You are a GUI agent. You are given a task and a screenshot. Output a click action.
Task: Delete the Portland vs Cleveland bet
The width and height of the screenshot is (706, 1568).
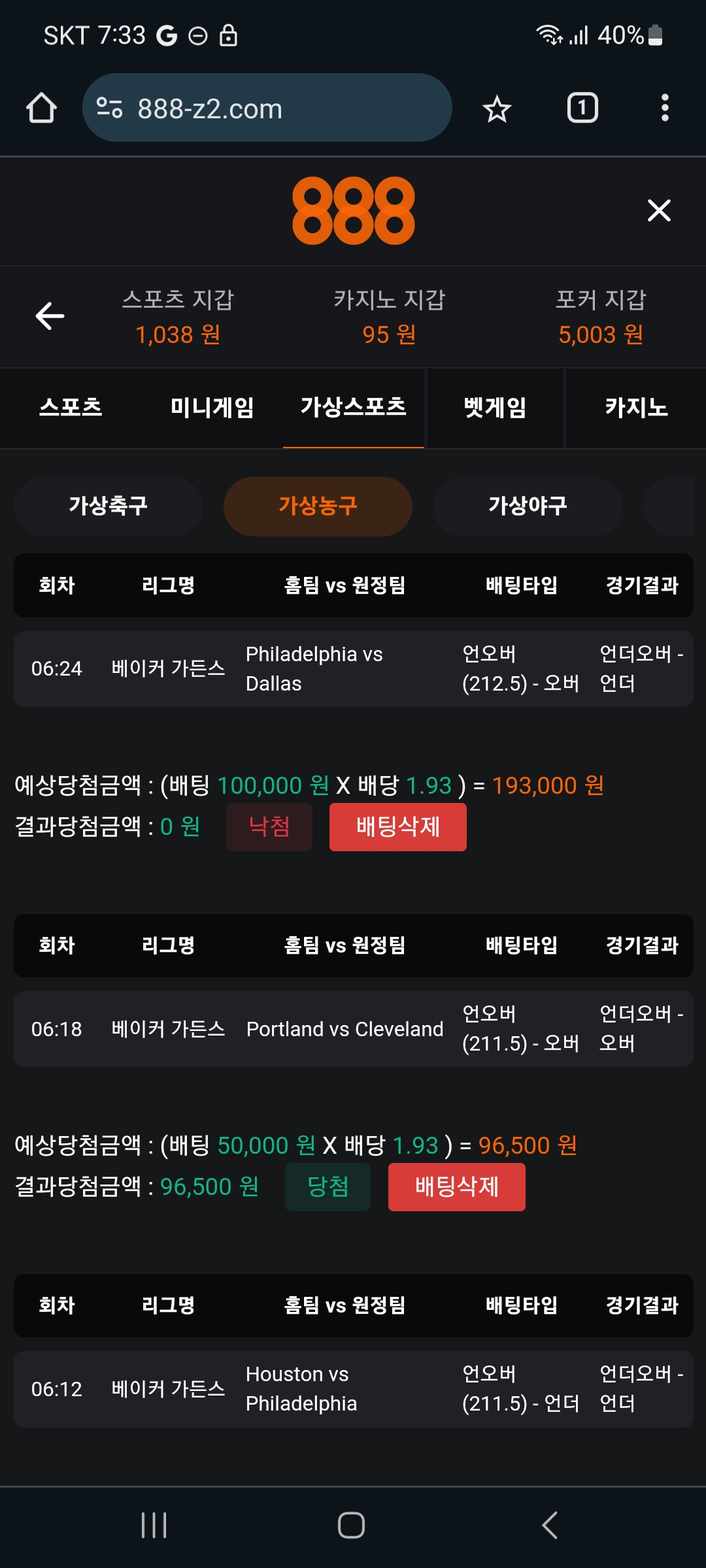tap(456, 1187)
